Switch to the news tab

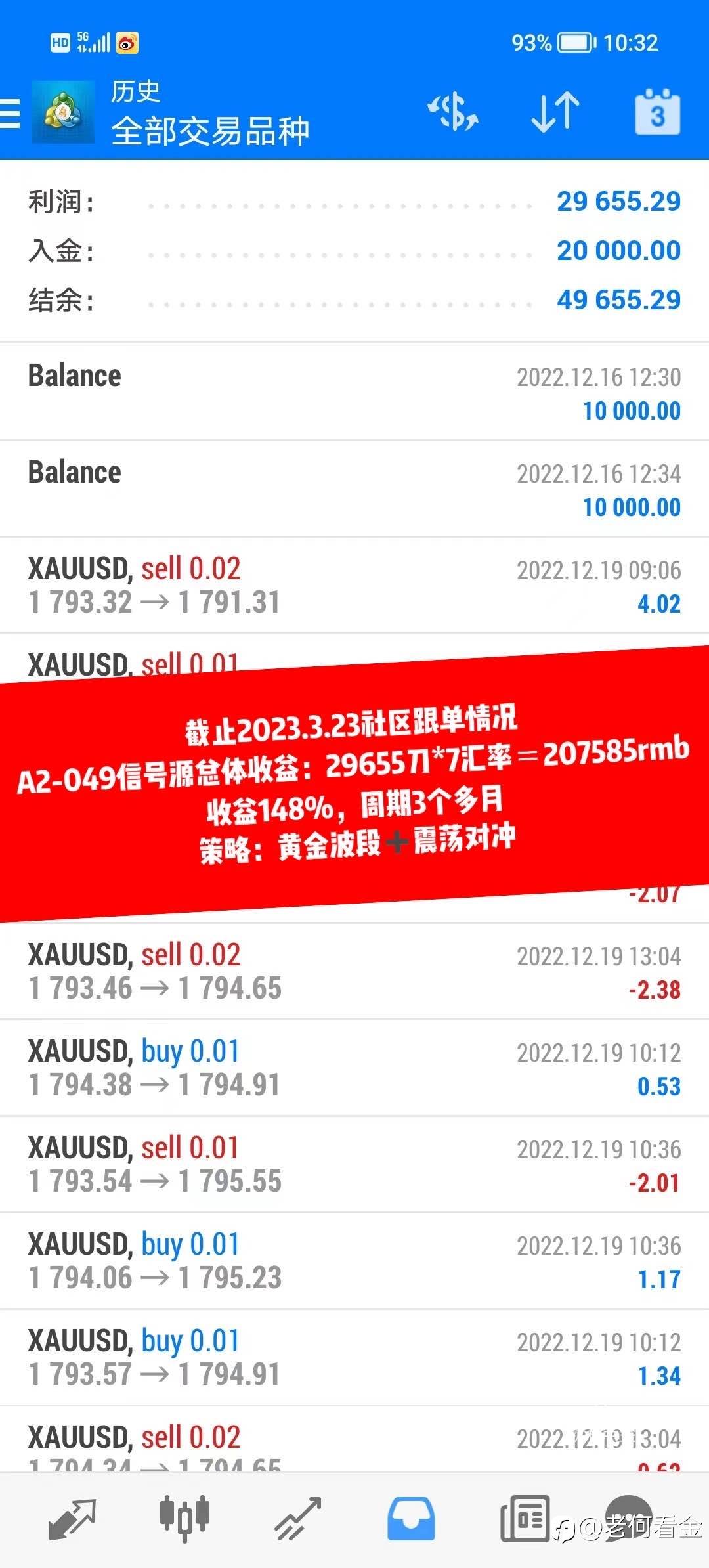[525, 1518]
